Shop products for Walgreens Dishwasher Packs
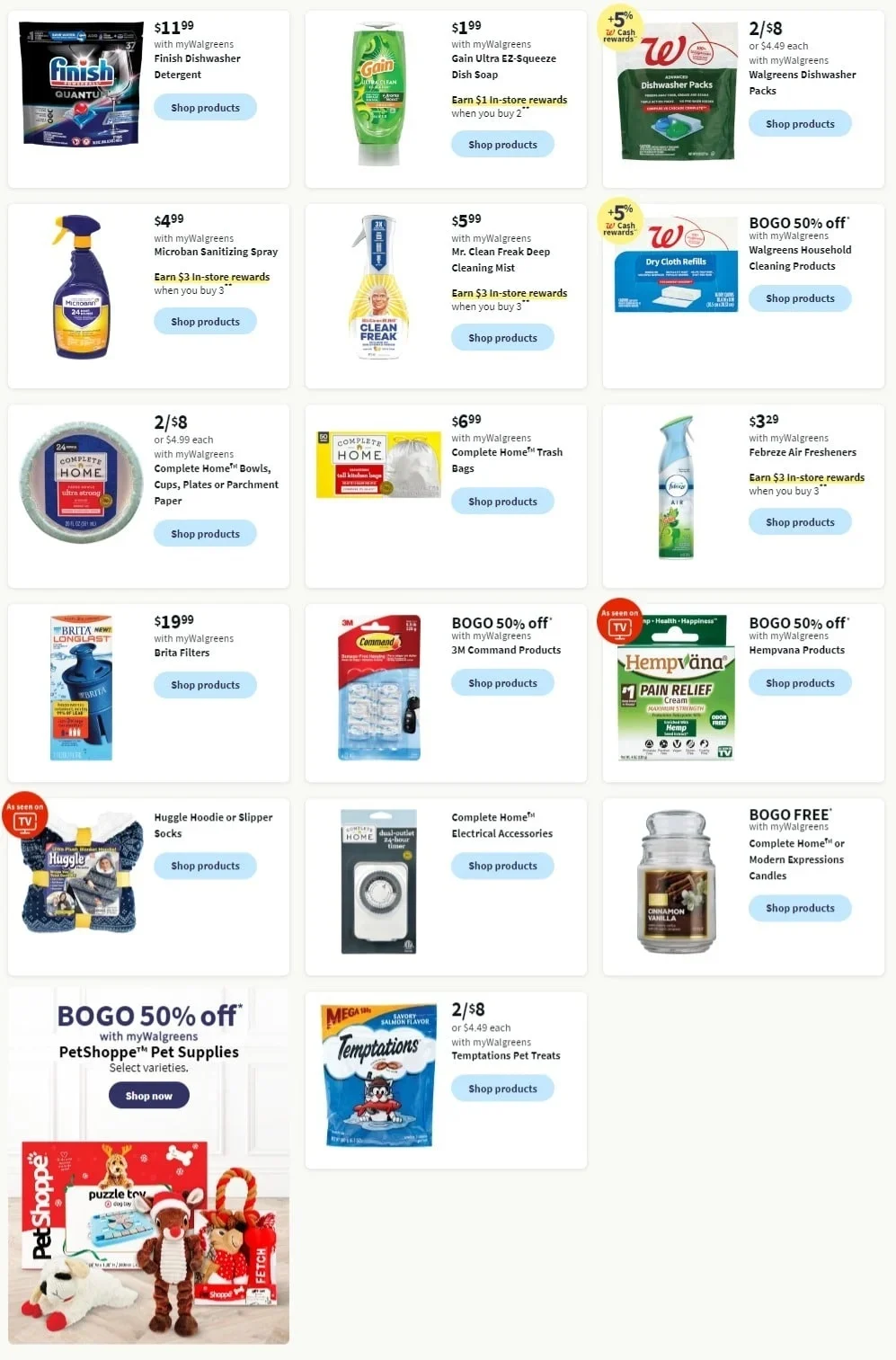This screenshot has height=1360, width=896. [800, 124]
